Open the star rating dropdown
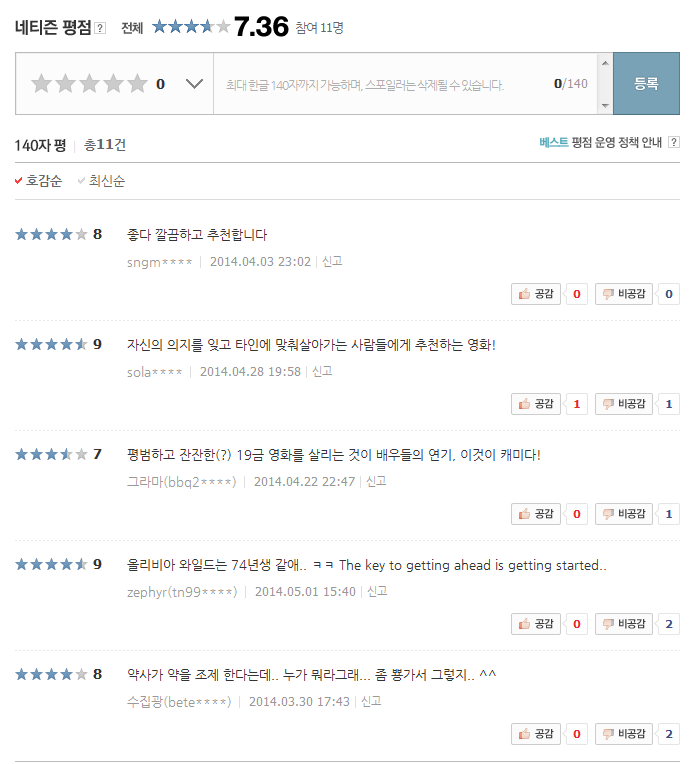The height and width of the screenshot is (764, 698). click(195, 84)
